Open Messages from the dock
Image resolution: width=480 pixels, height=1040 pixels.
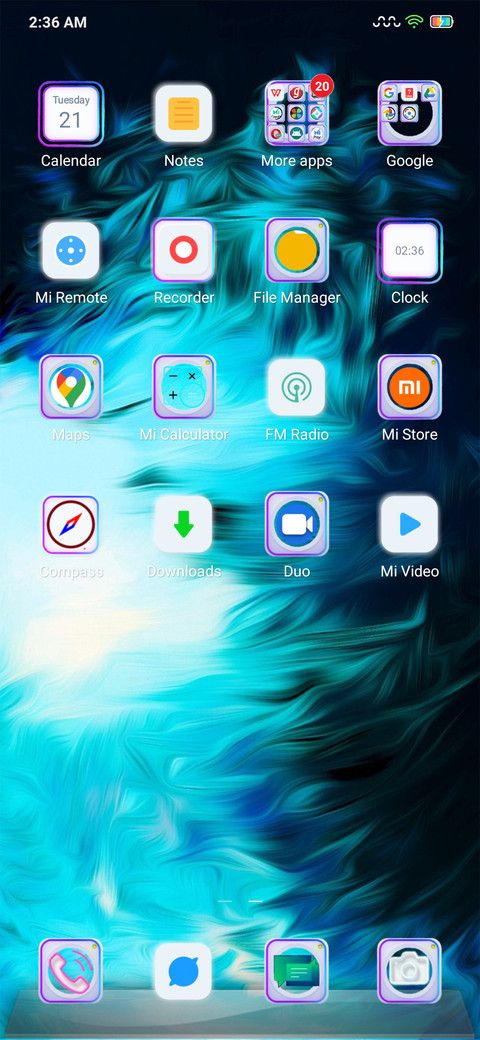[x=297, y=971]
